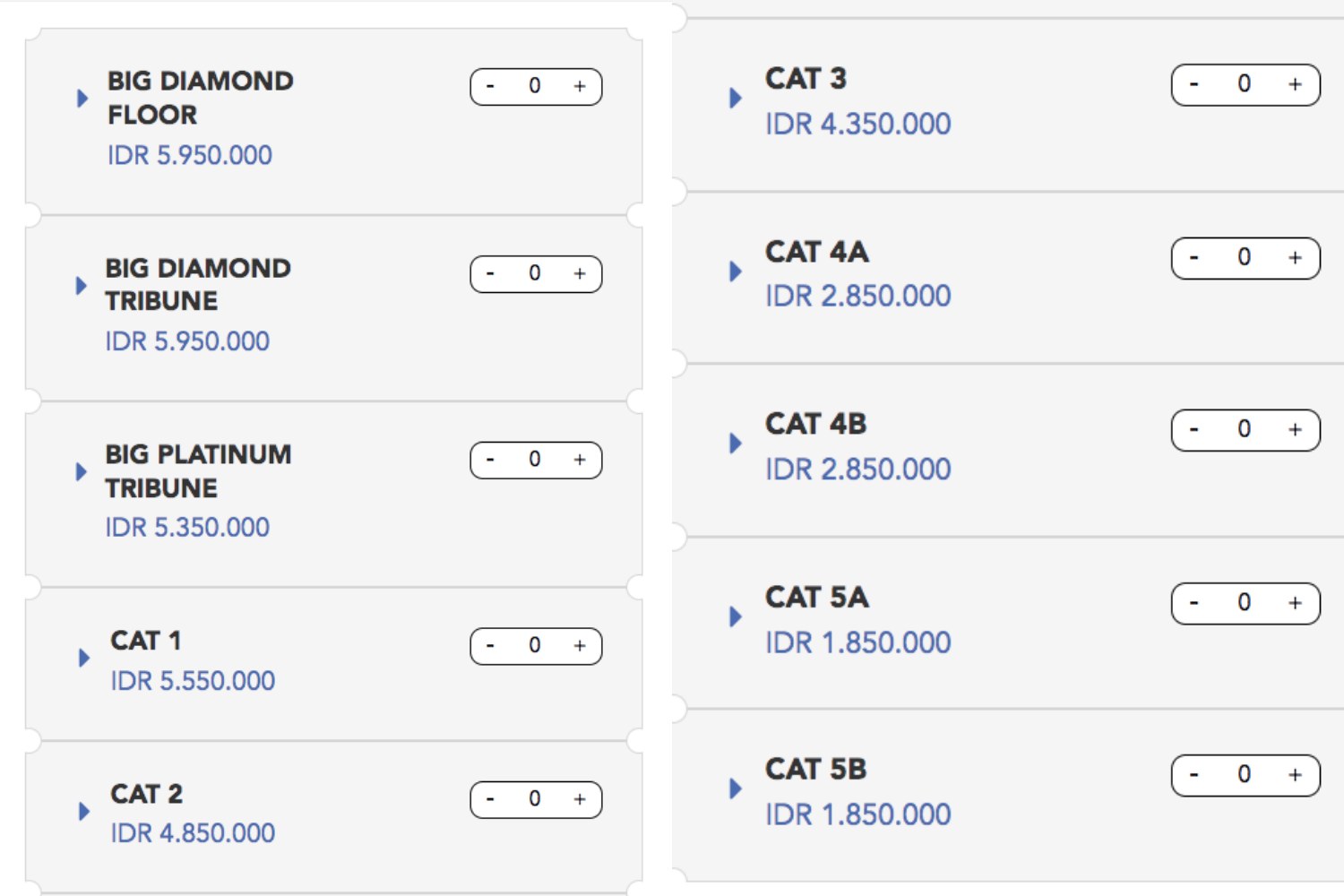Screen dimensions: 1344x896
Task: Expand CAT 4A details arrow
Action: click(x=736, y=271)
